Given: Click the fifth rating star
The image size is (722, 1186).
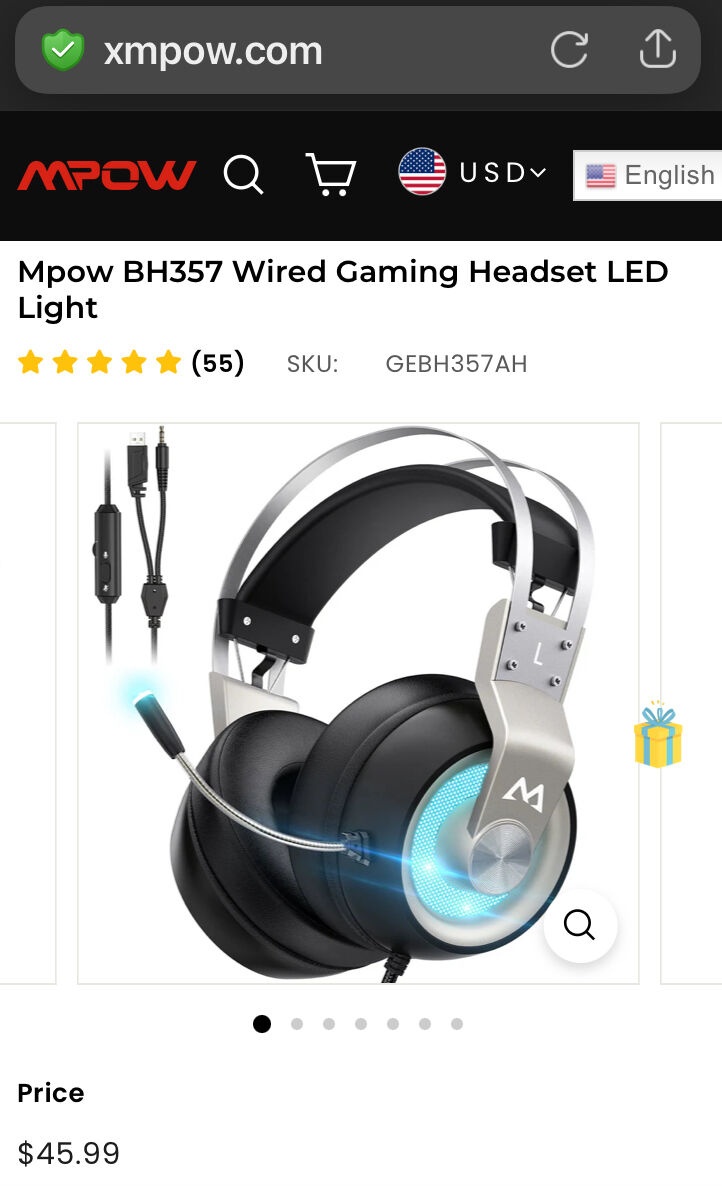Looking at the screenshot, I should pos(167,362).
